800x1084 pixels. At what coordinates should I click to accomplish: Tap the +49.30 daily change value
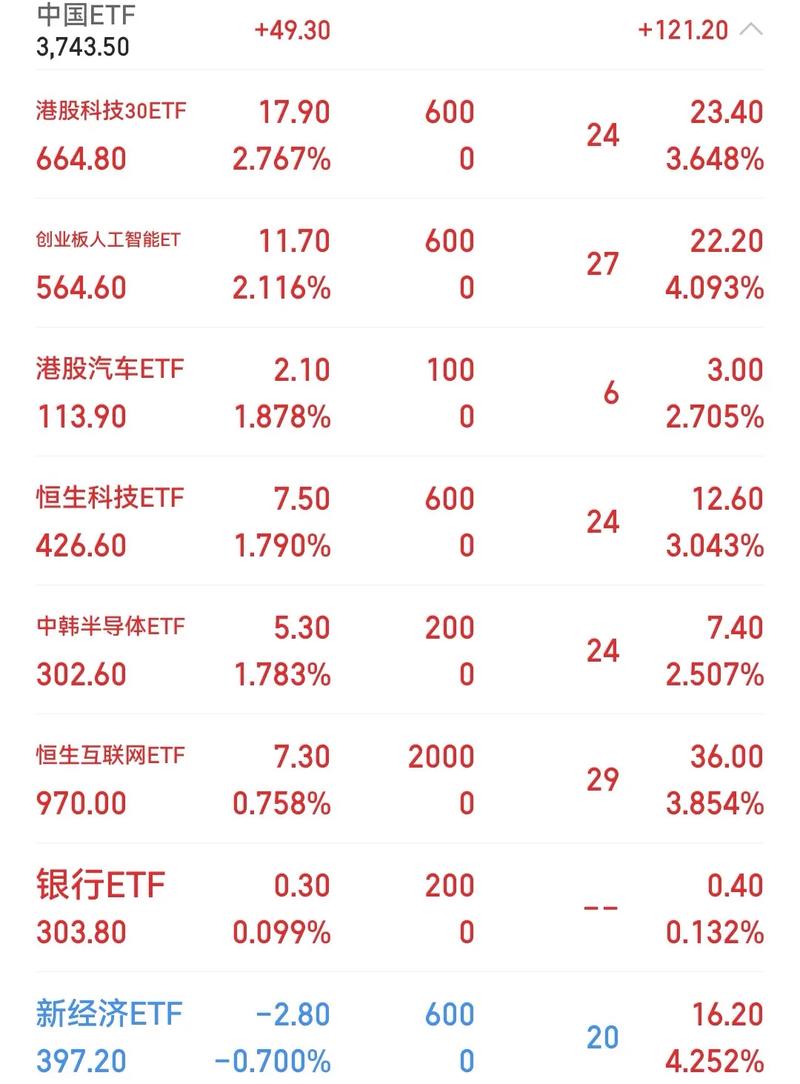(290, 30)
